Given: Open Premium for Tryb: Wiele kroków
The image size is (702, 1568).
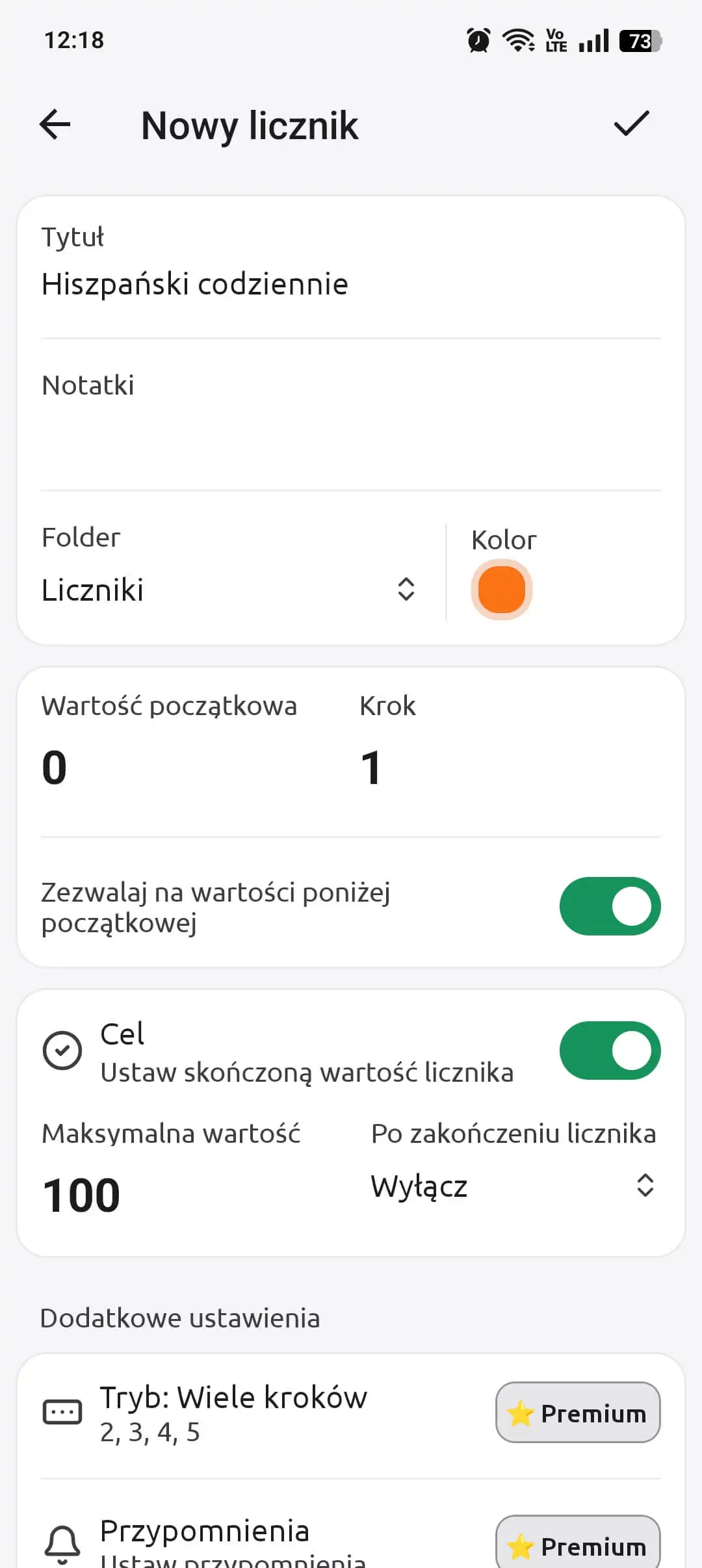Looking at the screenshot, I should (x=577, y=1411).
